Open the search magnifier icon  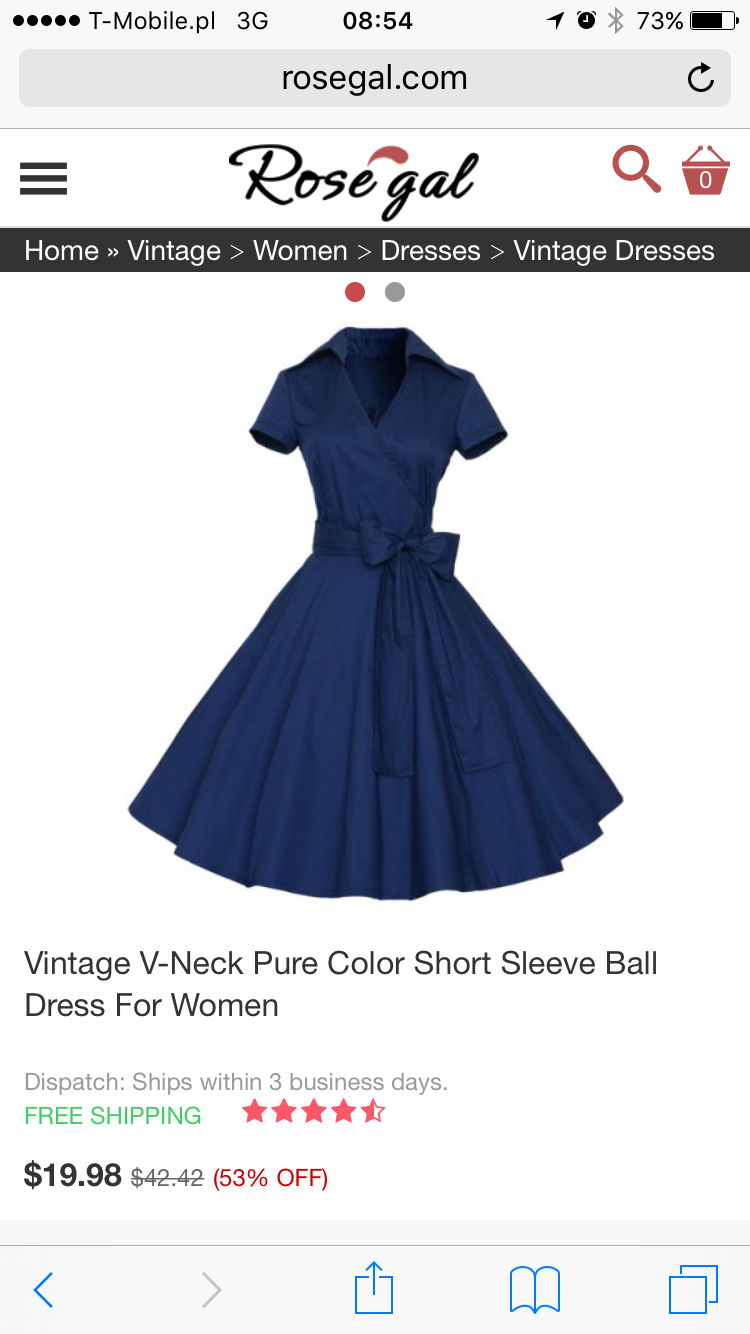pyautogui.click(x=636, y=168)
